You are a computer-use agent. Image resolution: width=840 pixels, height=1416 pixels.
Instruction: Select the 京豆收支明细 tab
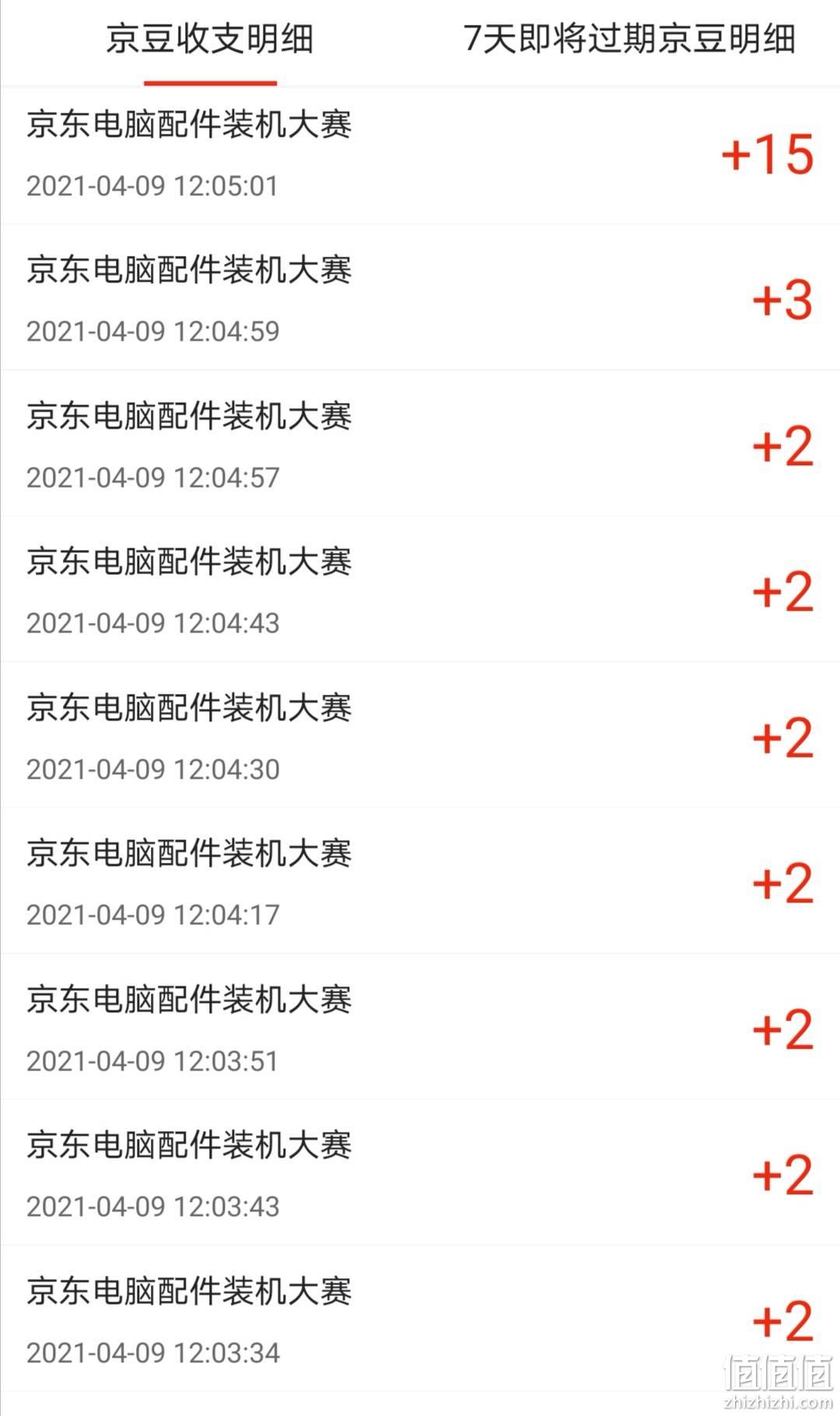210,39
